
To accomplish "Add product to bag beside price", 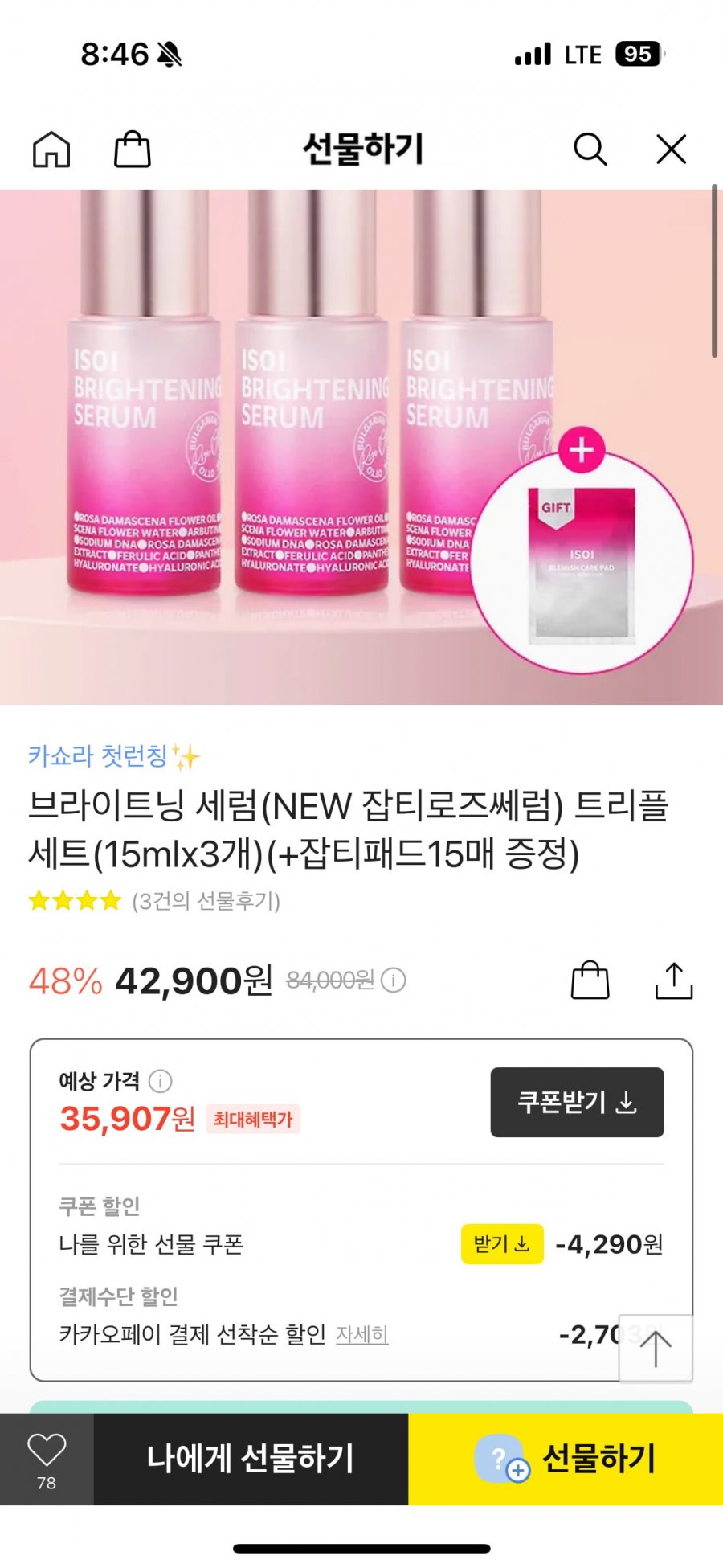I will pos(590,980).
